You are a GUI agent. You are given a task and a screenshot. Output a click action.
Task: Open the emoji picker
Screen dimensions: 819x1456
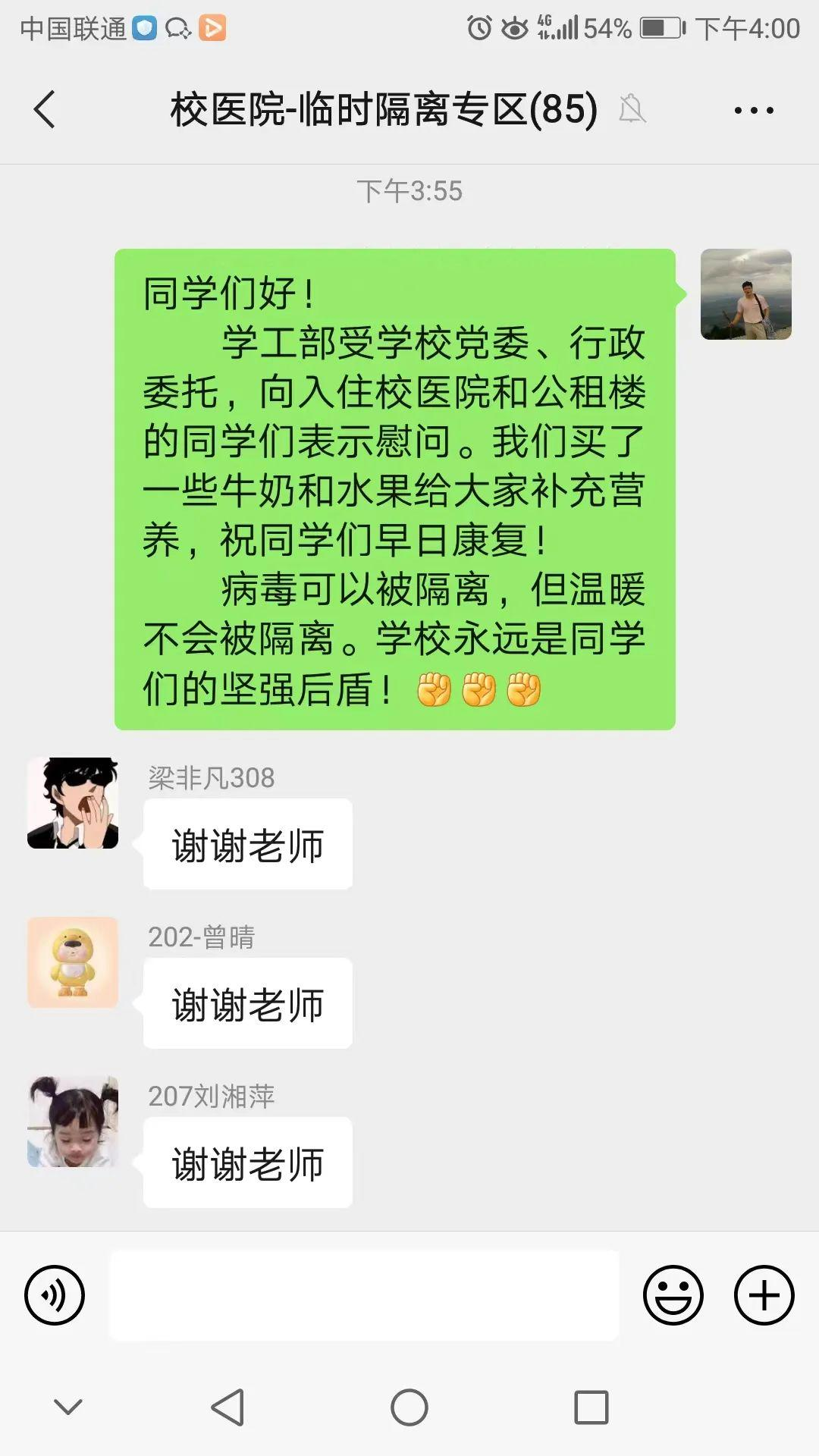(x=673, y=1295)
